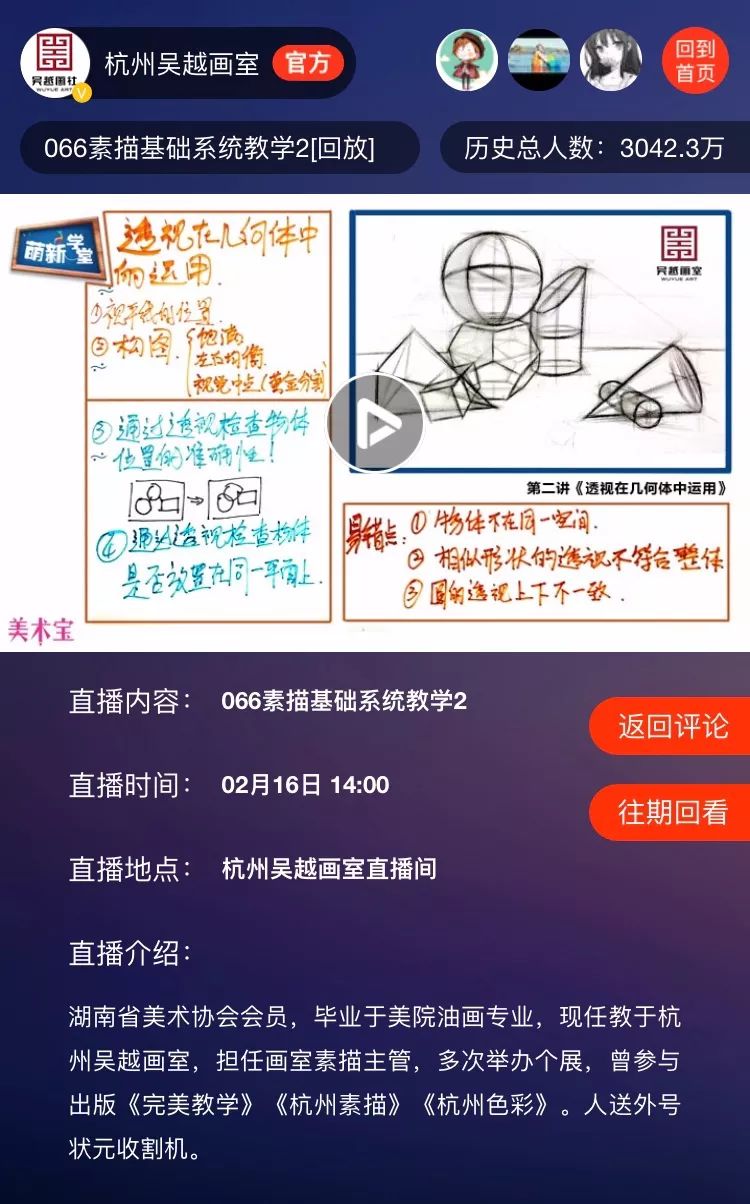Tap the black-haired anime viewer avatar
Screen dimensions: 750x1204
pyautogui.click(x=611, y=60)
